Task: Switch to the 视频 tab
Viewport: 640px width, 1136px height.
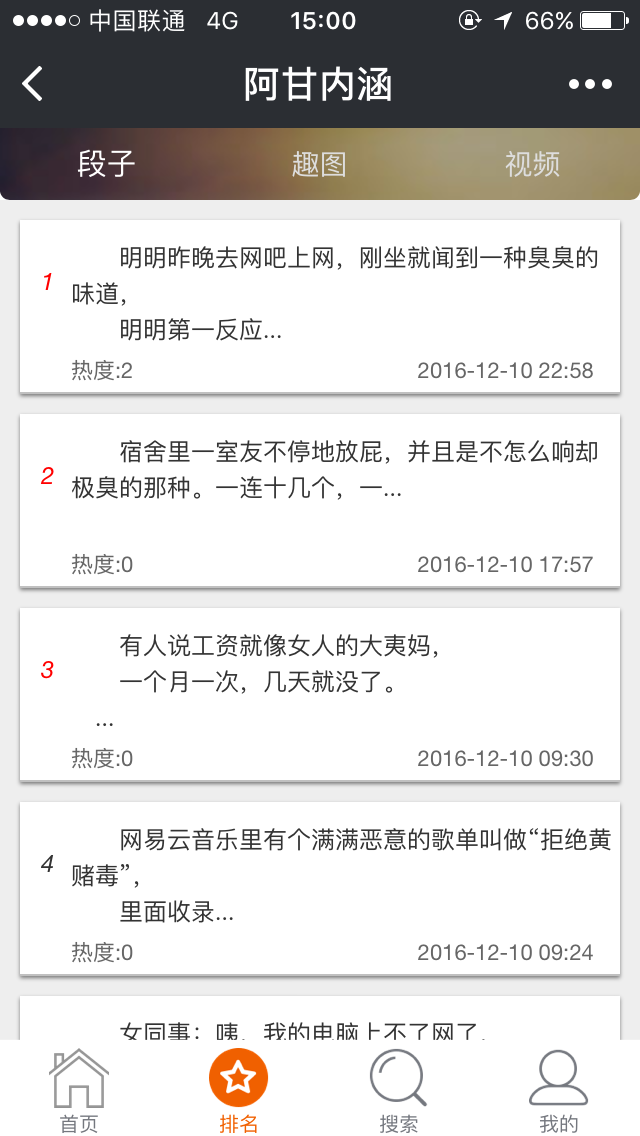Action: 532,164
